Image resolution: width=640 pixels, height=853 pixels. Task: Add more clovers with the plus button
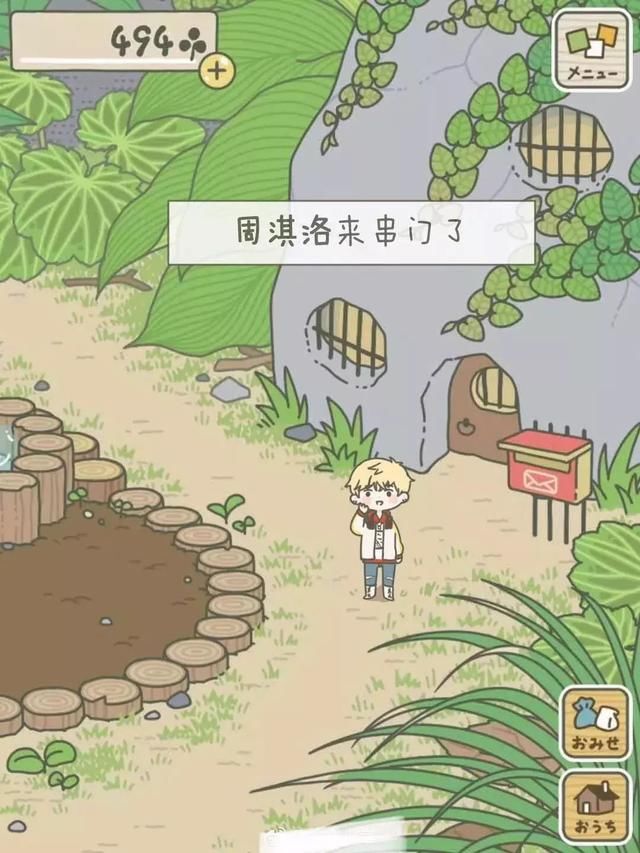[x=217, y=70]
